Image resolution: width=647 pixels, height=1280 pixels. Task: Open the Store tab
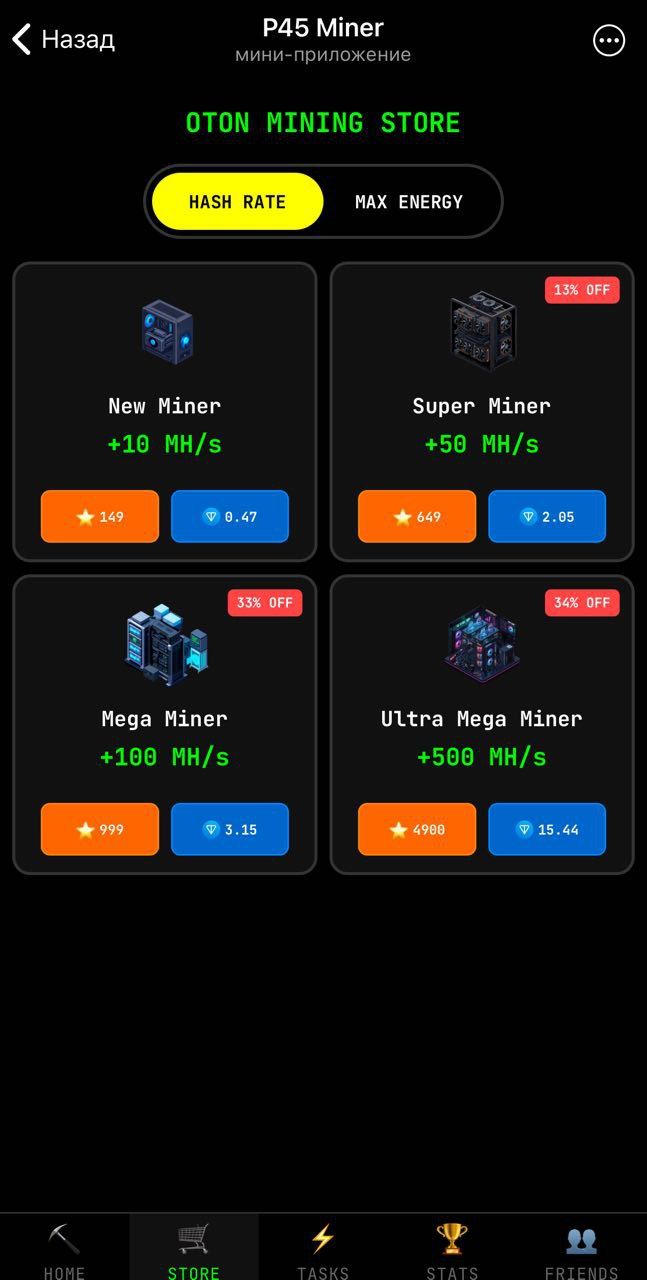point(194,1250)
